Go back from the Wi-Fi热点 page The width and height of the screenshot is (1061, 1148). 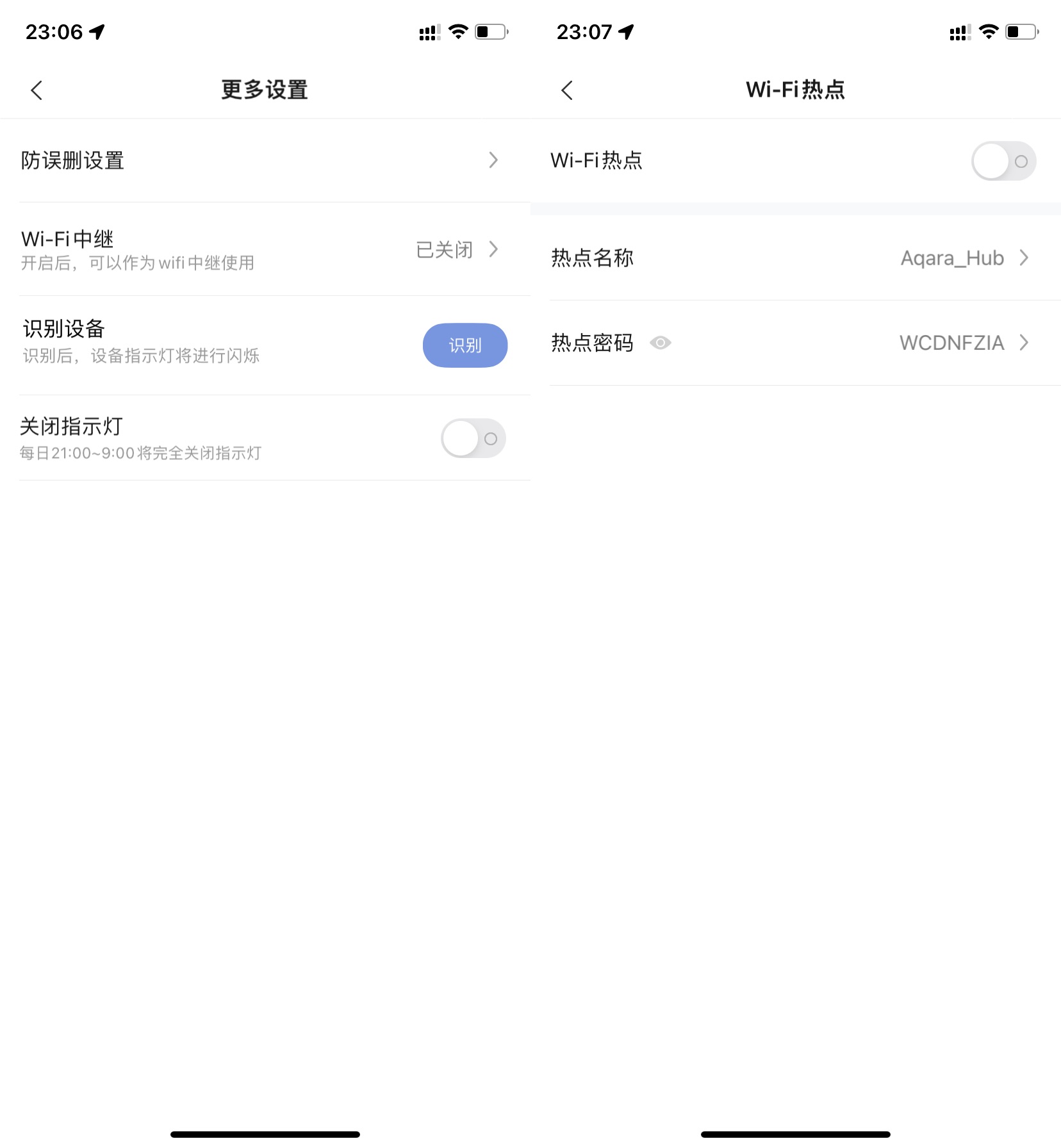[x=566, y=90]
